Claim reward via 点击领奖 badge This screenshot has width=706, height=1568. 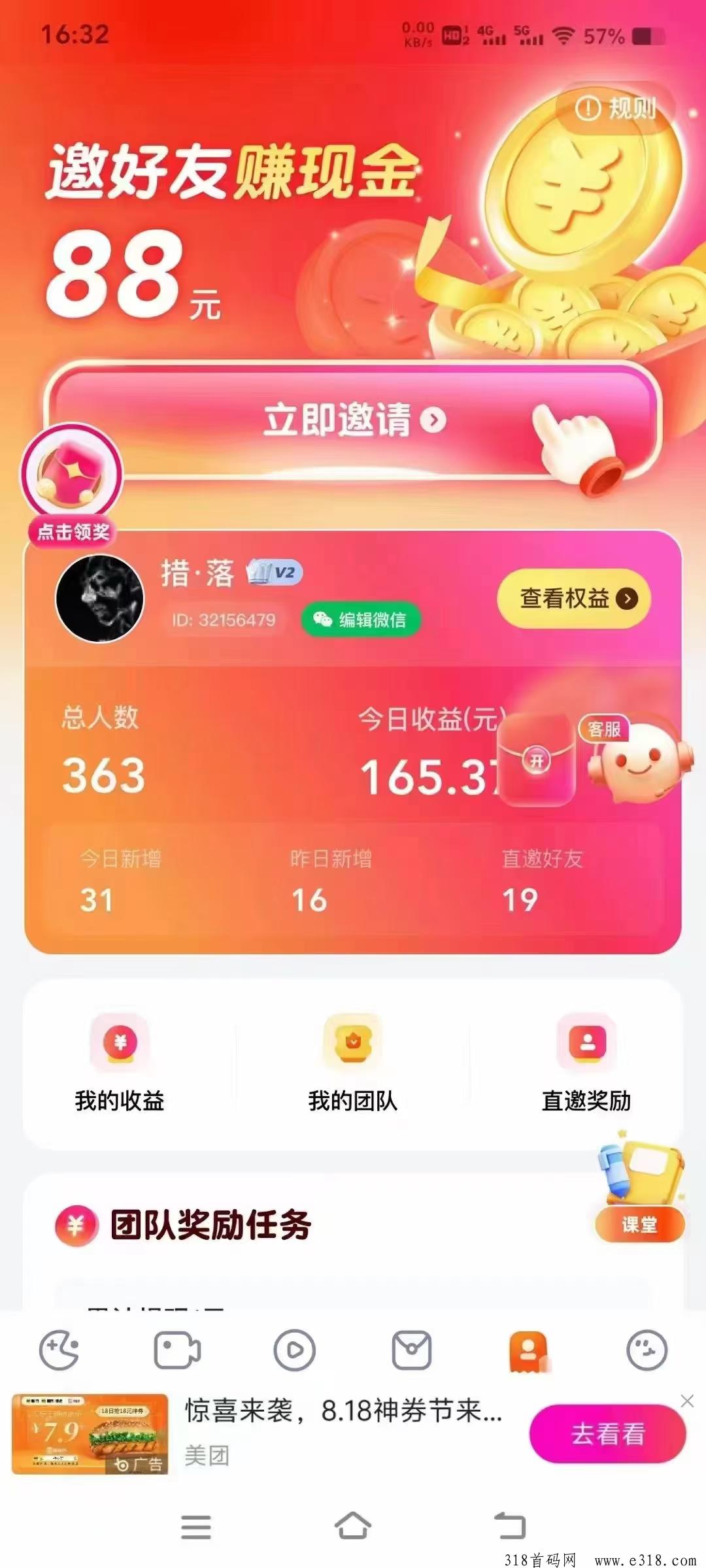72,482
